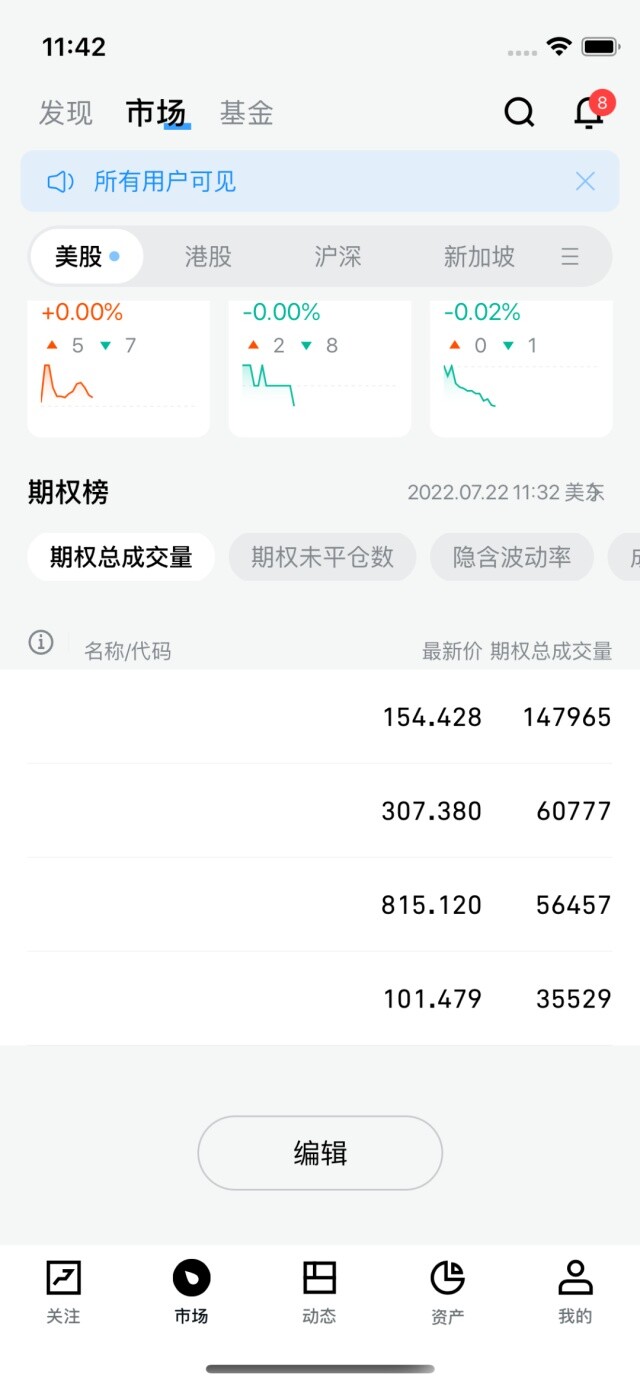Viewport: 640px width, 1387px height.
Task: Open the 所有用户可见 announcement
Action: tap(165, 181)
